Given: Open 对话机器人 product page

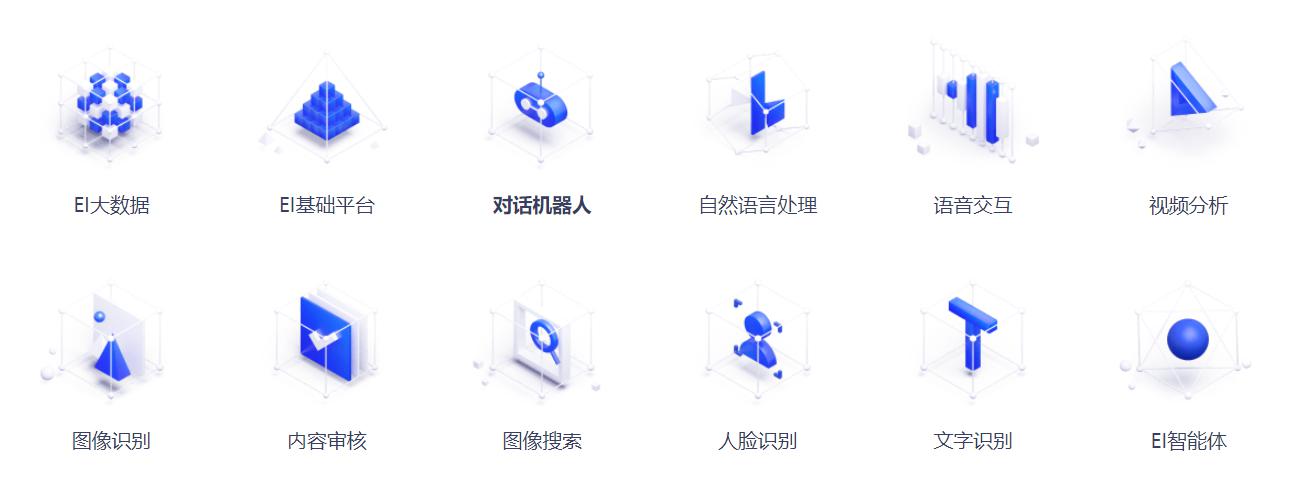Looking at the screenshot, I should click(542, 206).
